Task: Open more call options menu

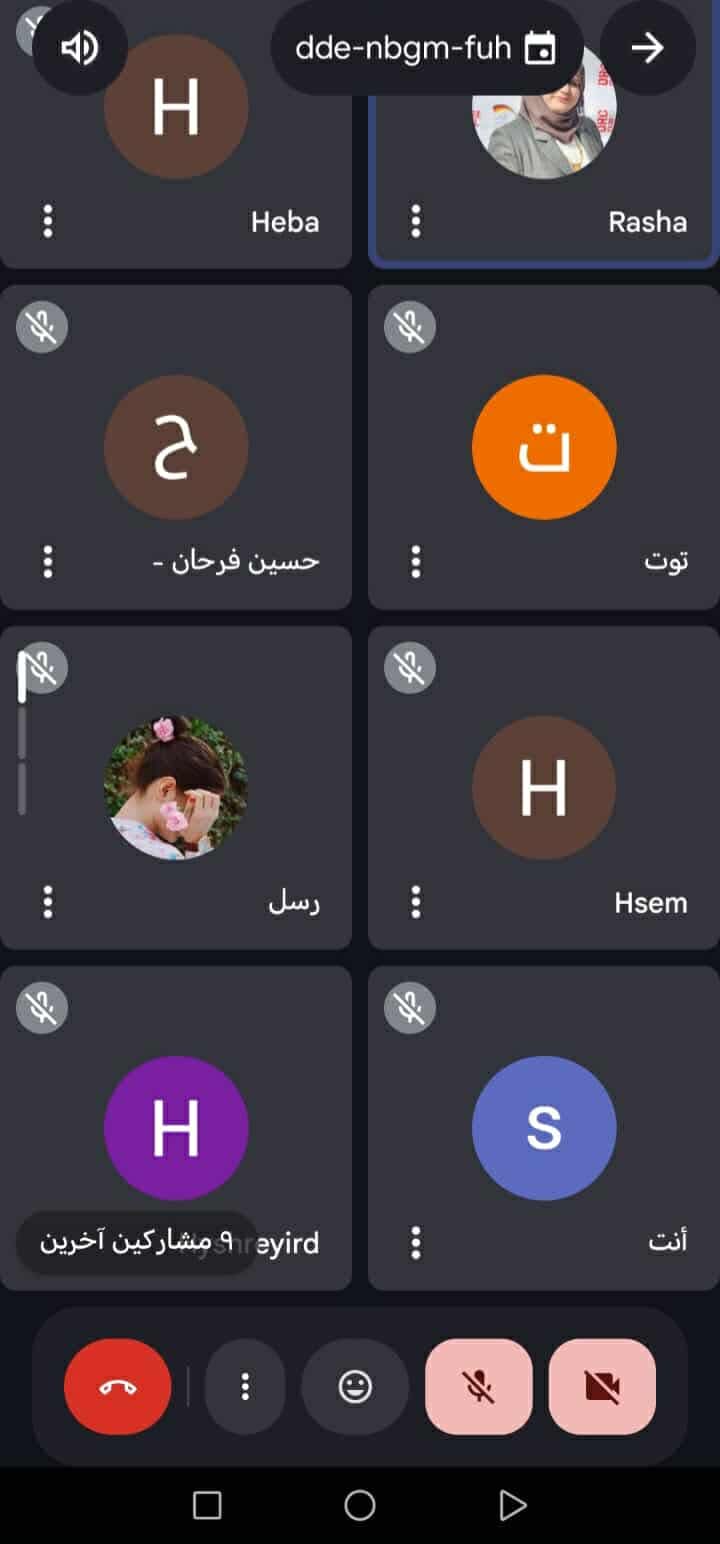Action: point(245,1386)
